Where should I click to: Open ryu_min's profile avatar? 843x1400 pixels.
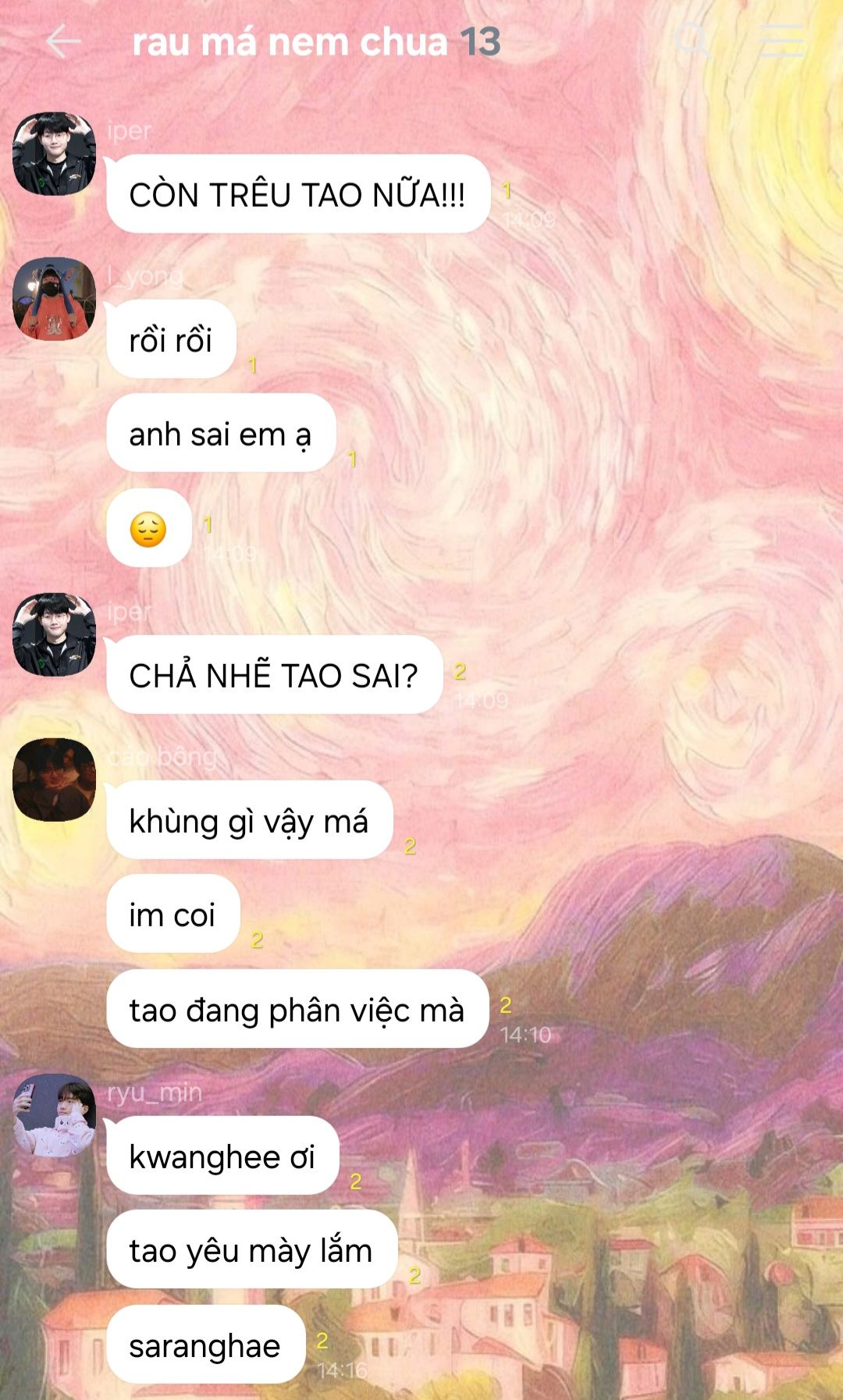pos(54,1115)
